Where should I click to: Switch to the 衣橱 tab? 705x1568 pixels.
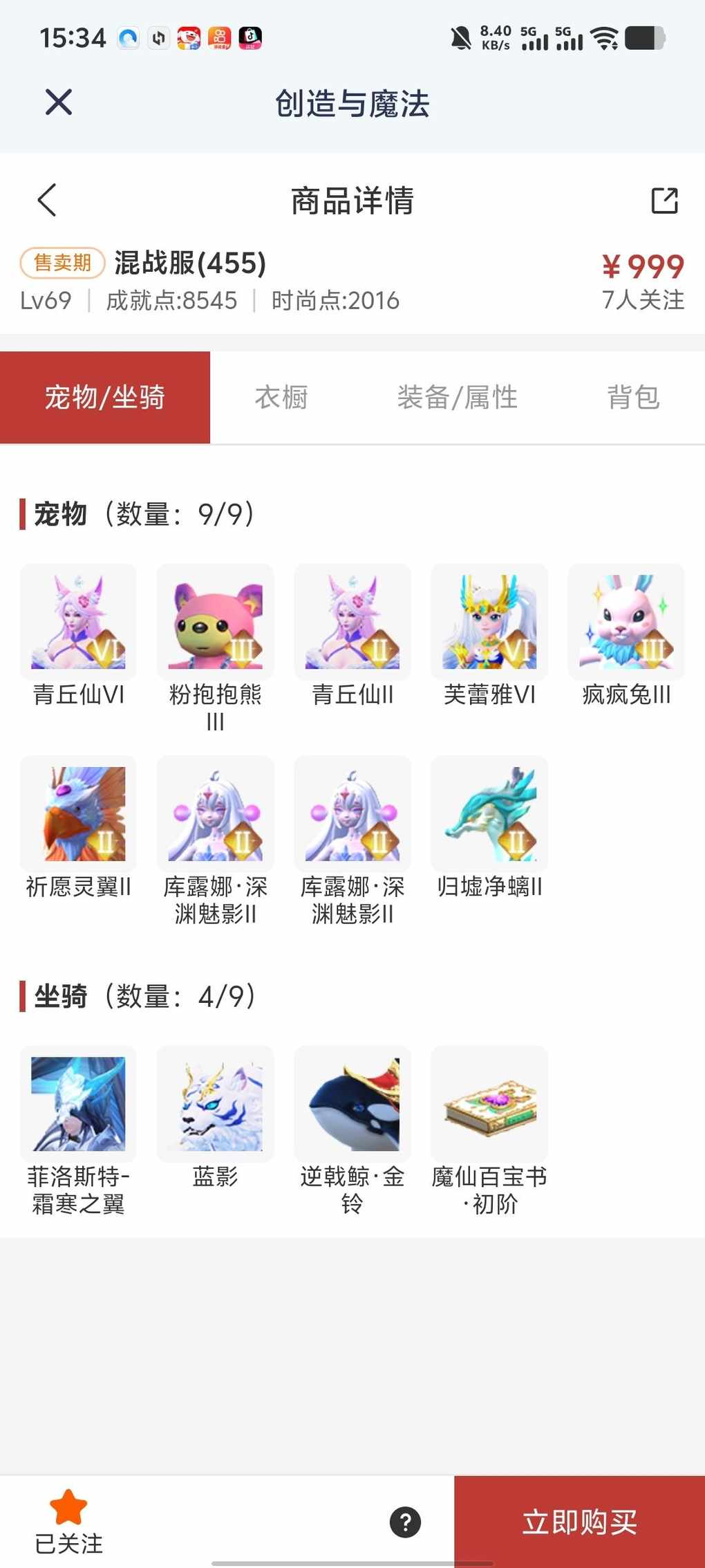[x=281, y=398]
